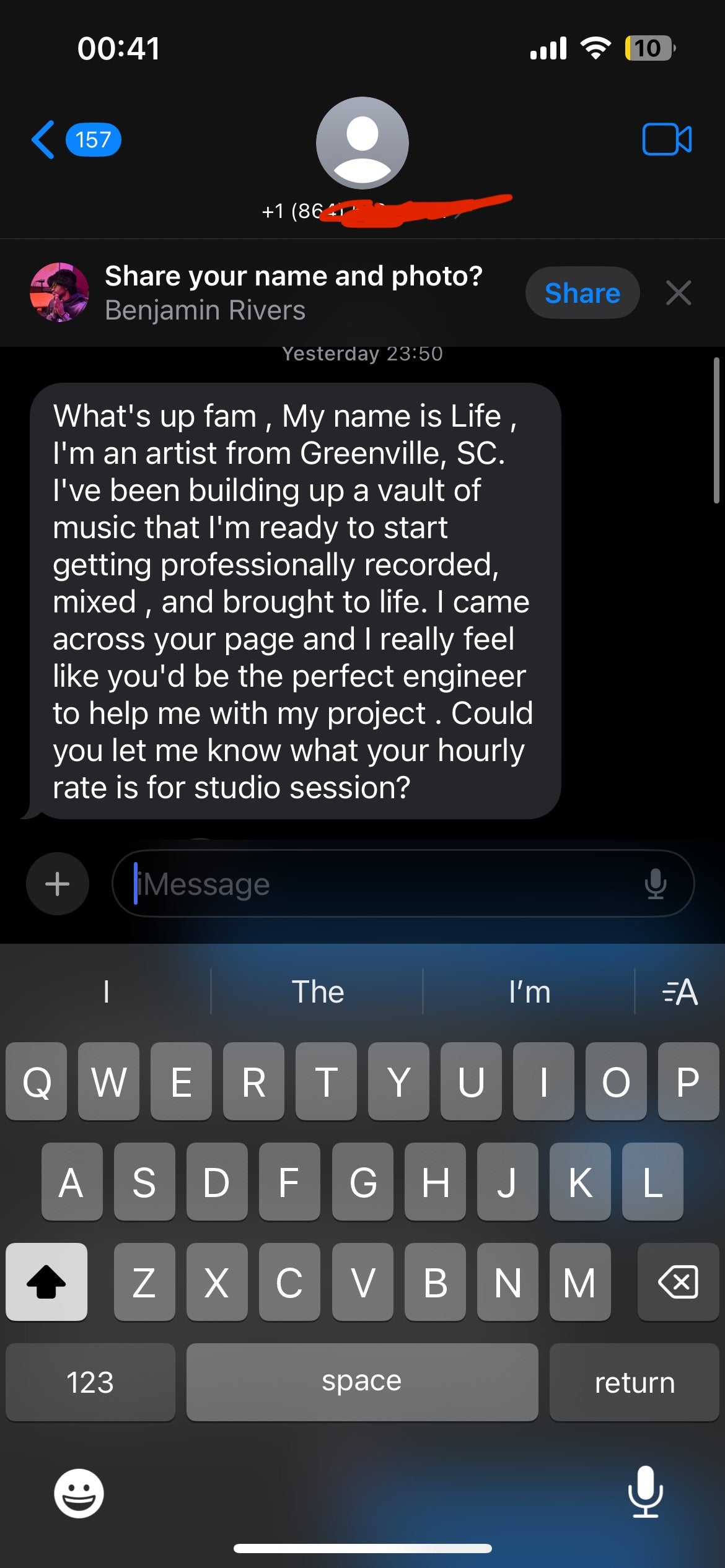Open the plus apps menu
The image size is (725, 1568).
pos(58,884)
